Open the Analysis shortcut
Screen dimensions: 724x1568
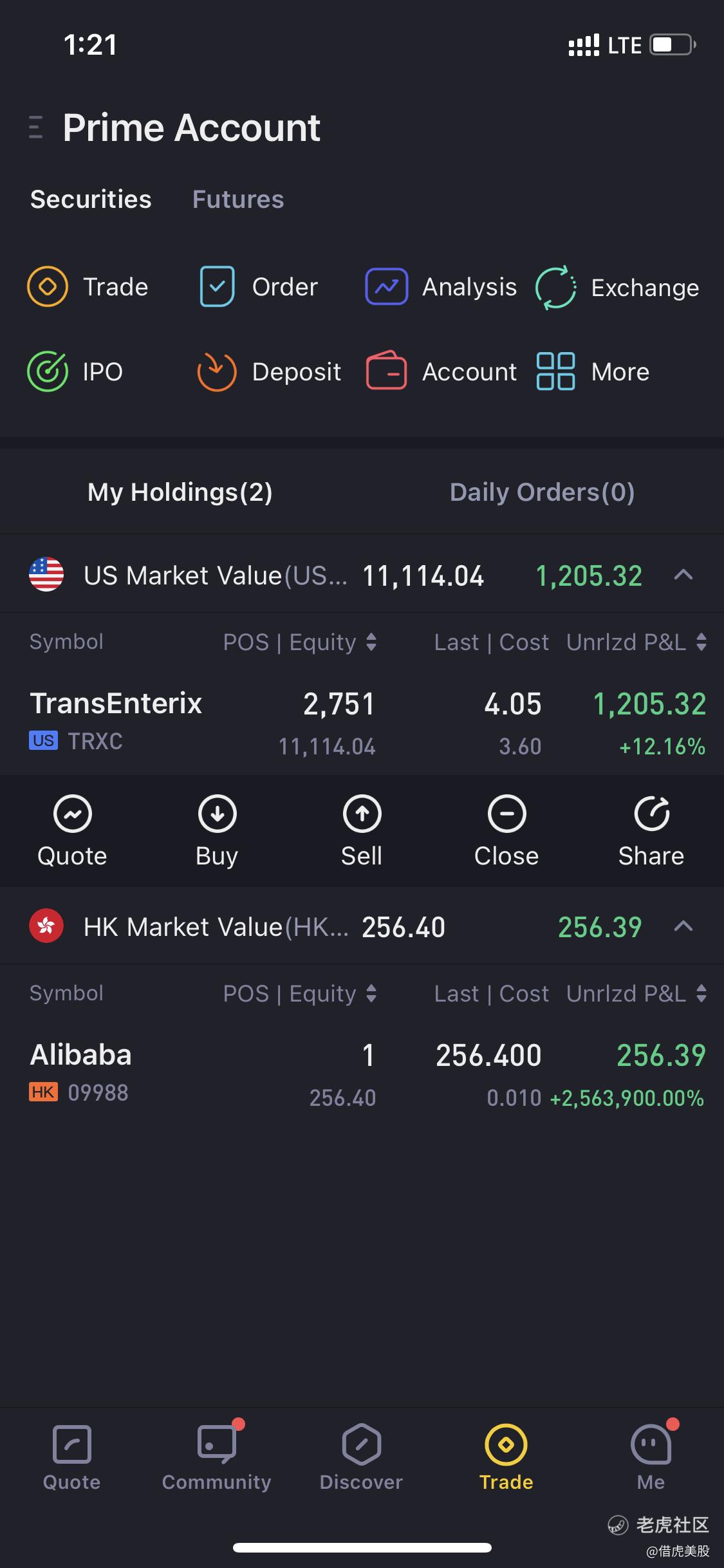[441, 287]
